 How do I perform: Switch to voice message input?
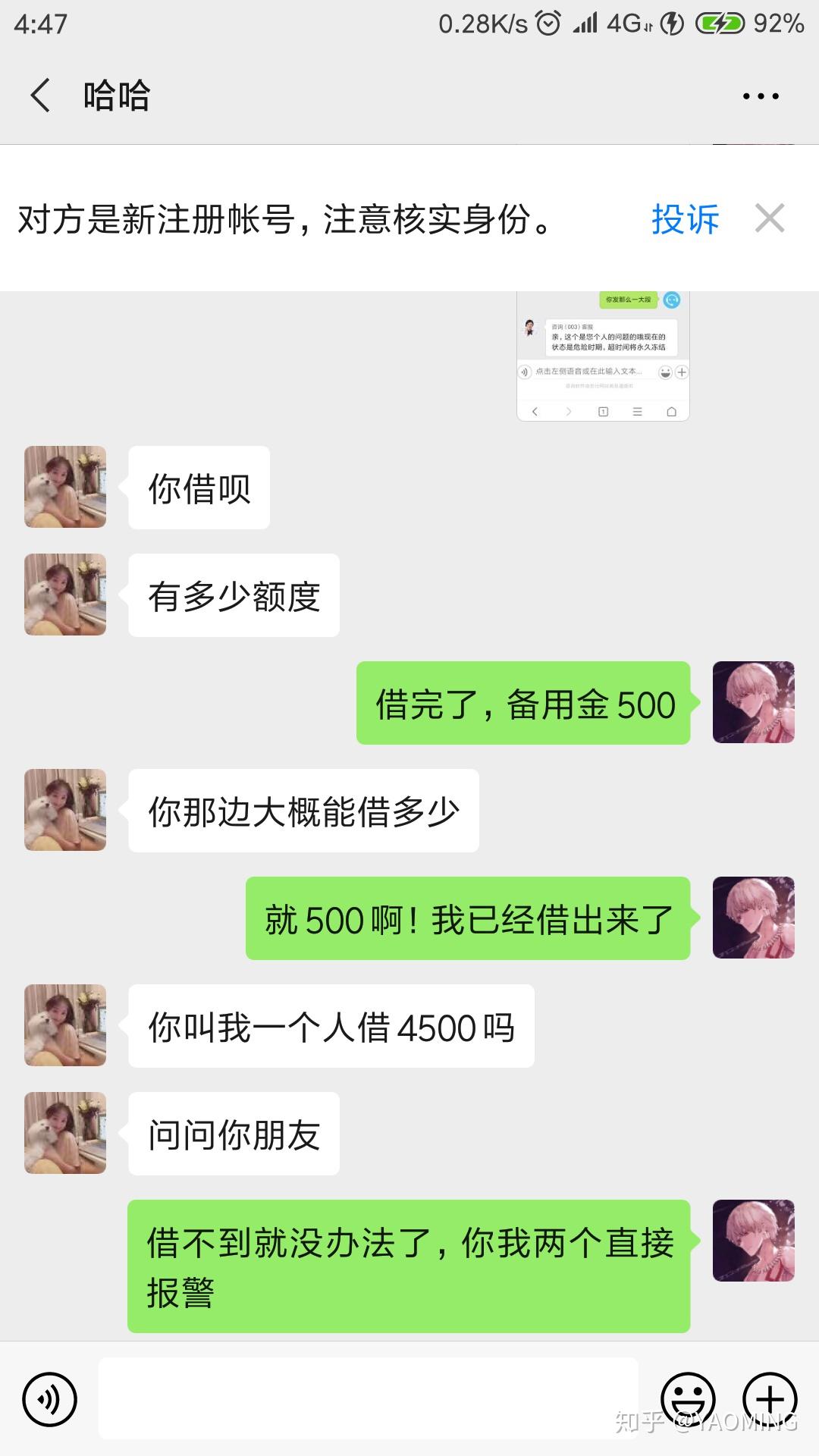click(x=50, y=1399)
